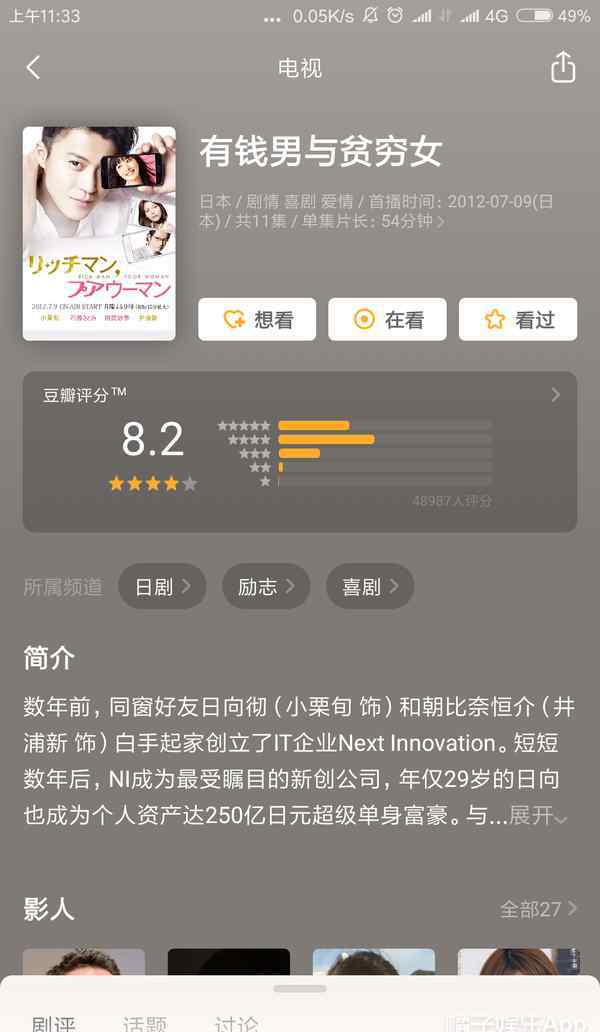Go back using the top-left arrow

[x=34, y=68]
